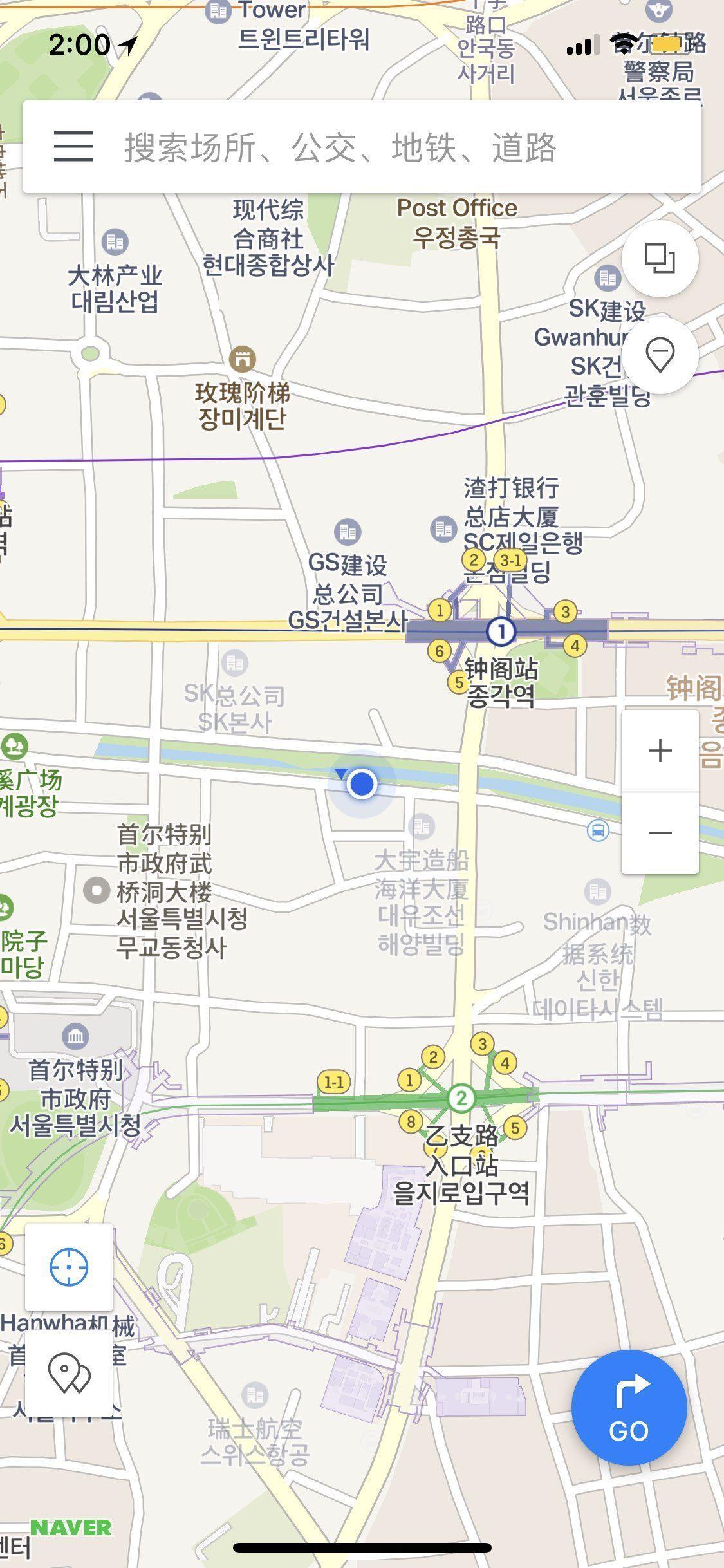Toggle exit 4 marker at Jonggak station
The height and width of the screenshot is (1568, 724).
click(575, 646)
